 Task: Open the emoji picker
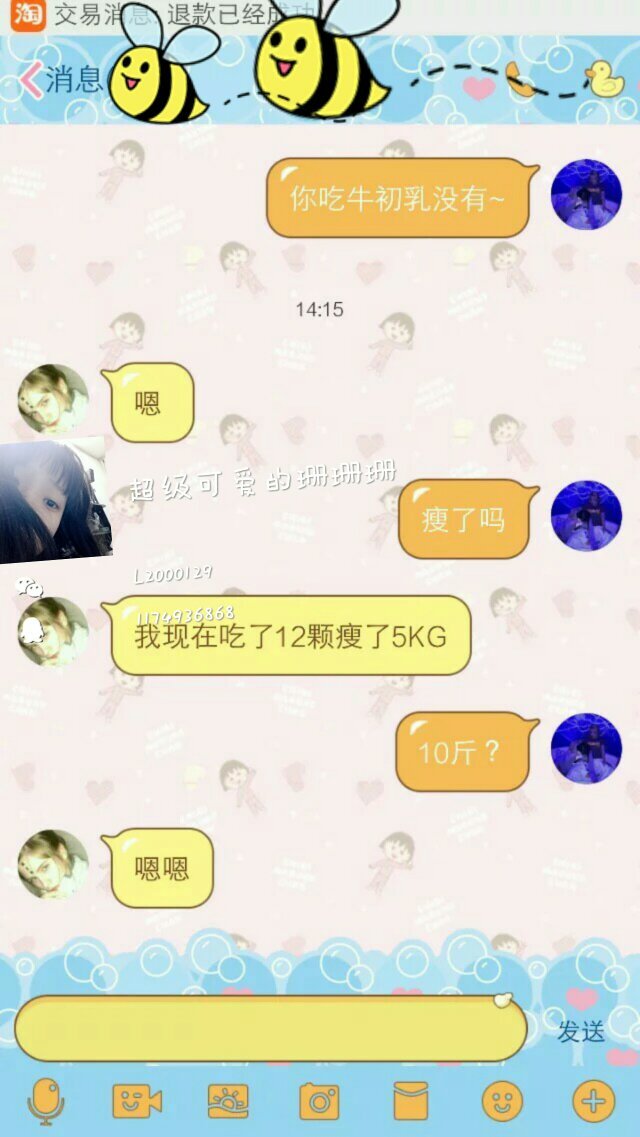[x=502, y=1101]
